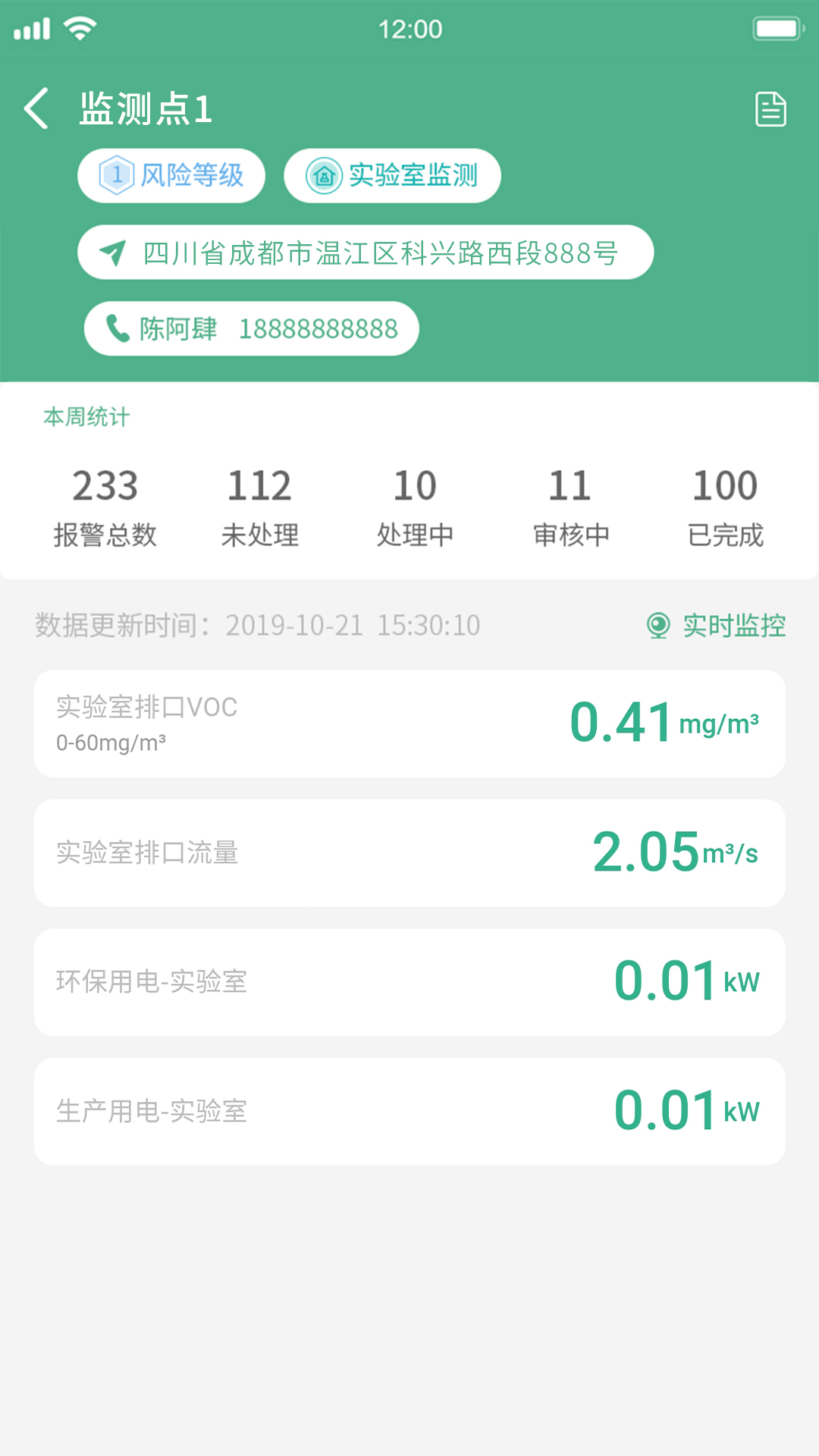
Task: Tap the phone icon to call 陈阿肆
Action: [x=115, y=328]
